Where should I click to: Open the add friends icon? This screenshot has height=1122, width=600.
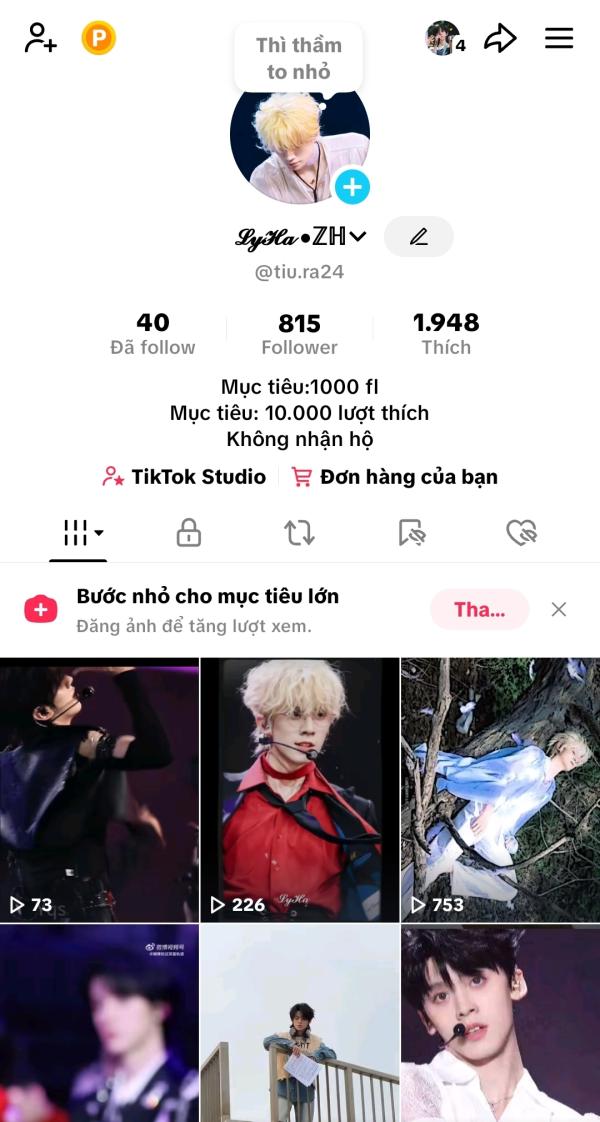40,39
